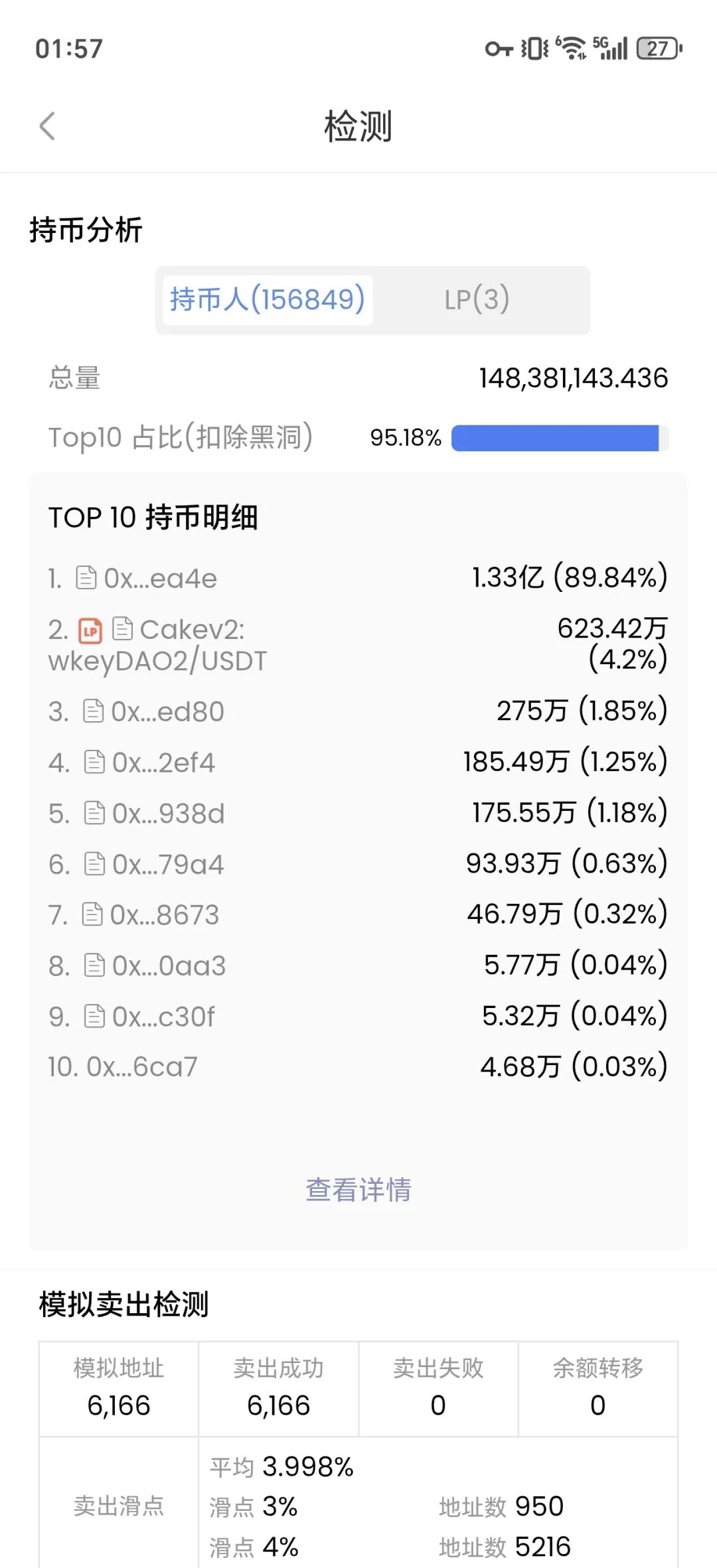The image size is (717, 1568).
Task: Open 查看详情 for holder details
Action: [358, 1190]
